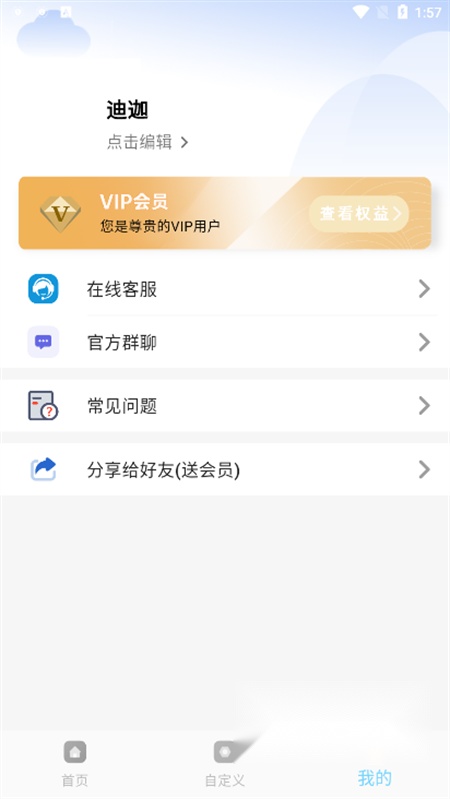Switch to the 自定义 tab
The image size is (450, 799).
pos(225,764)
